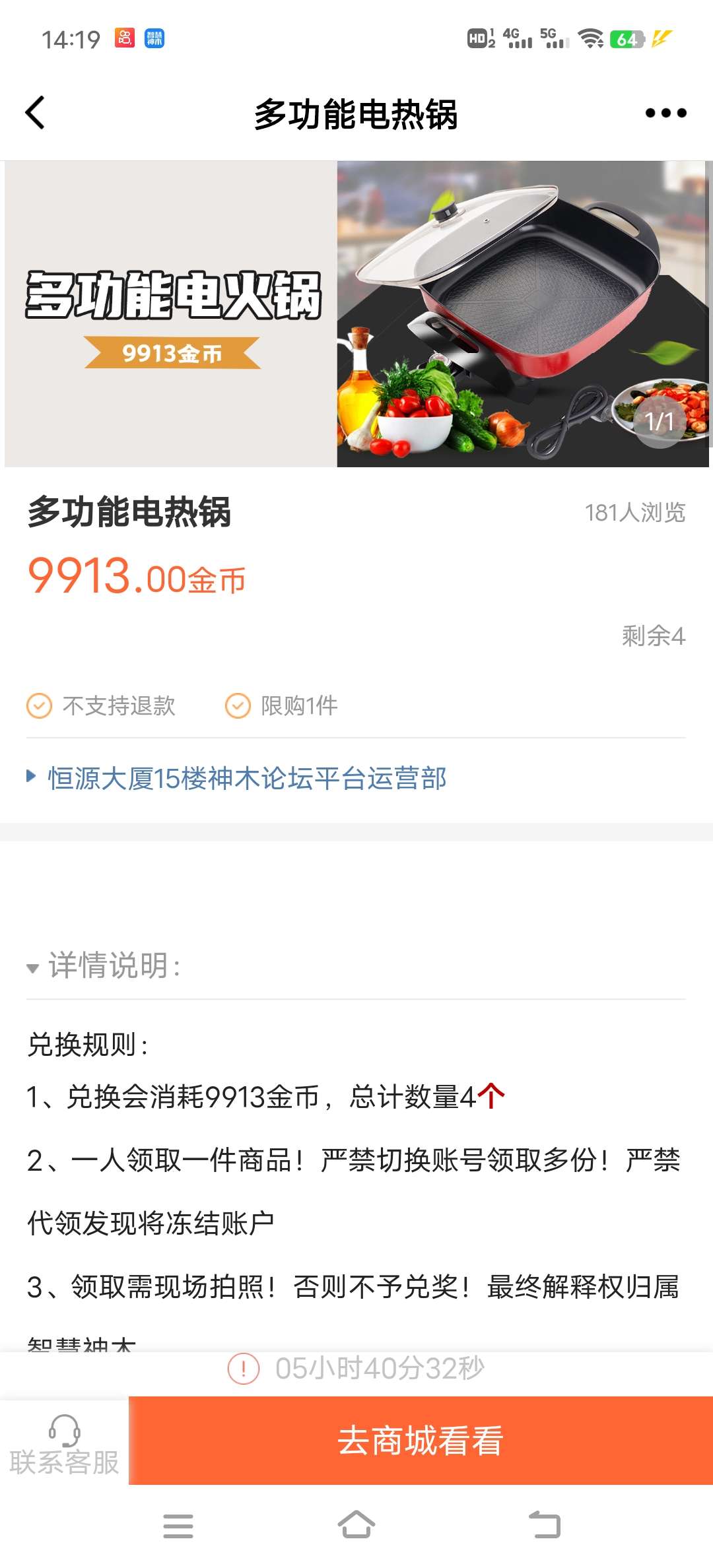Return to the system home screen
This screenshot has height=1568, width=713.
(x=356, y=1525)
